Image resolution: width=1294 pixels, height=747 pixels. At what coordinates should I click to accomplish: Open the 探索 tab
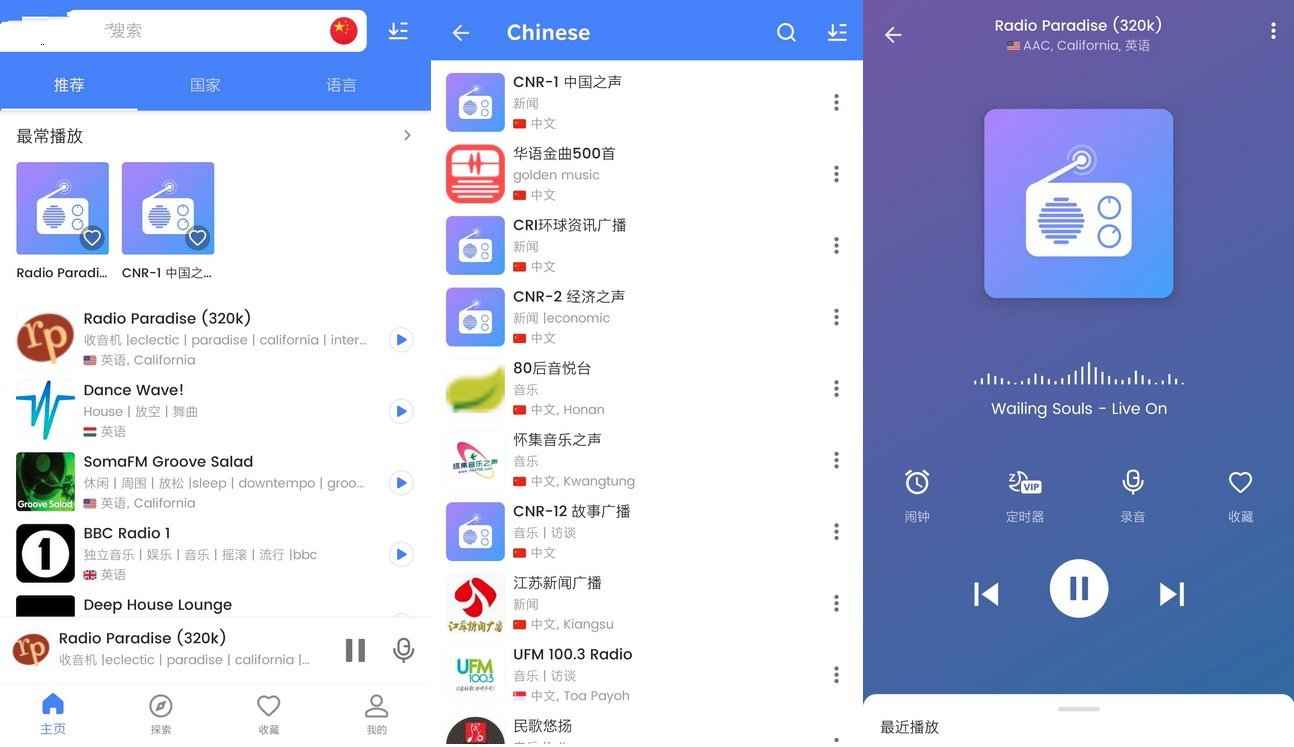coord(161,713)
